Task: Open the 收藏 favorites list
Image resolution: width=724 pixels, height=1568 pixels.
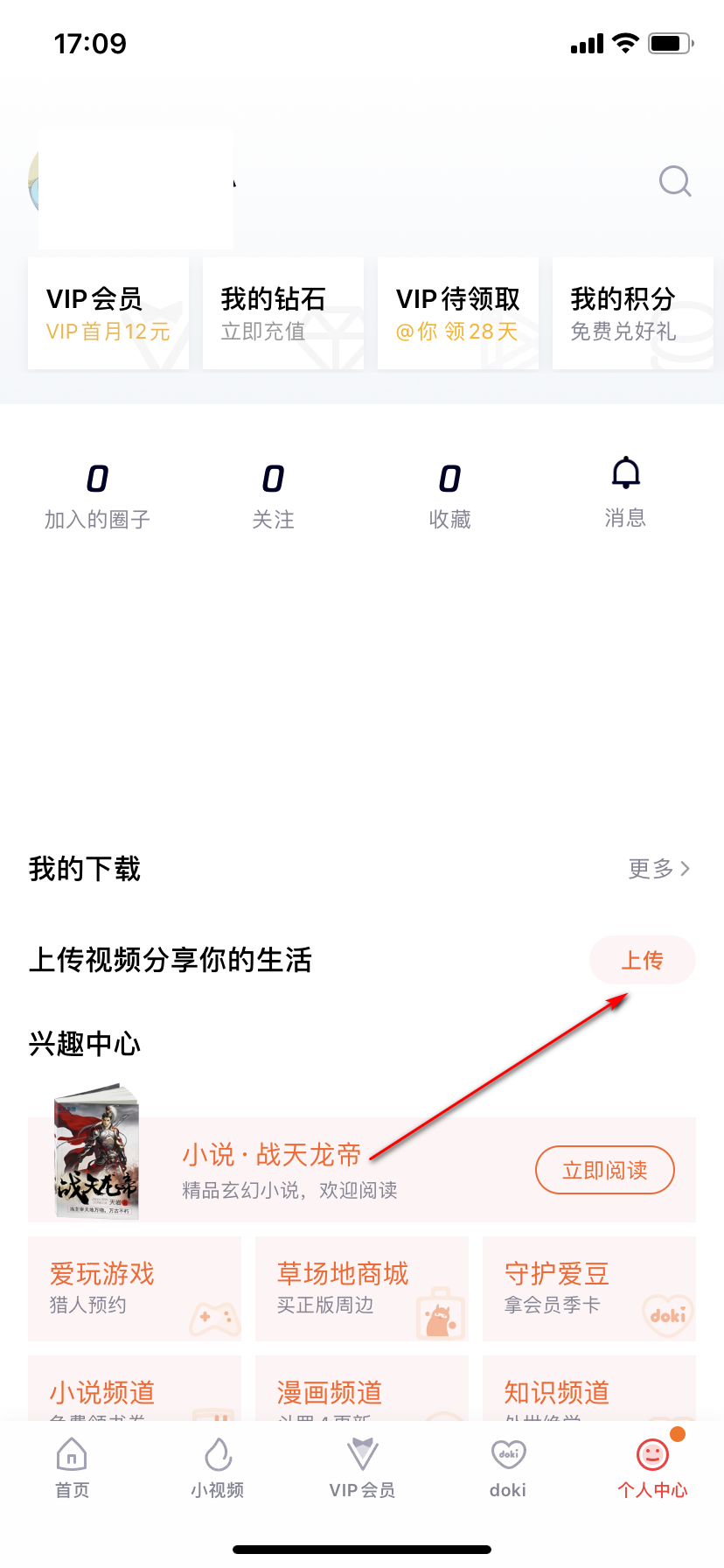Action: (449, 495)
